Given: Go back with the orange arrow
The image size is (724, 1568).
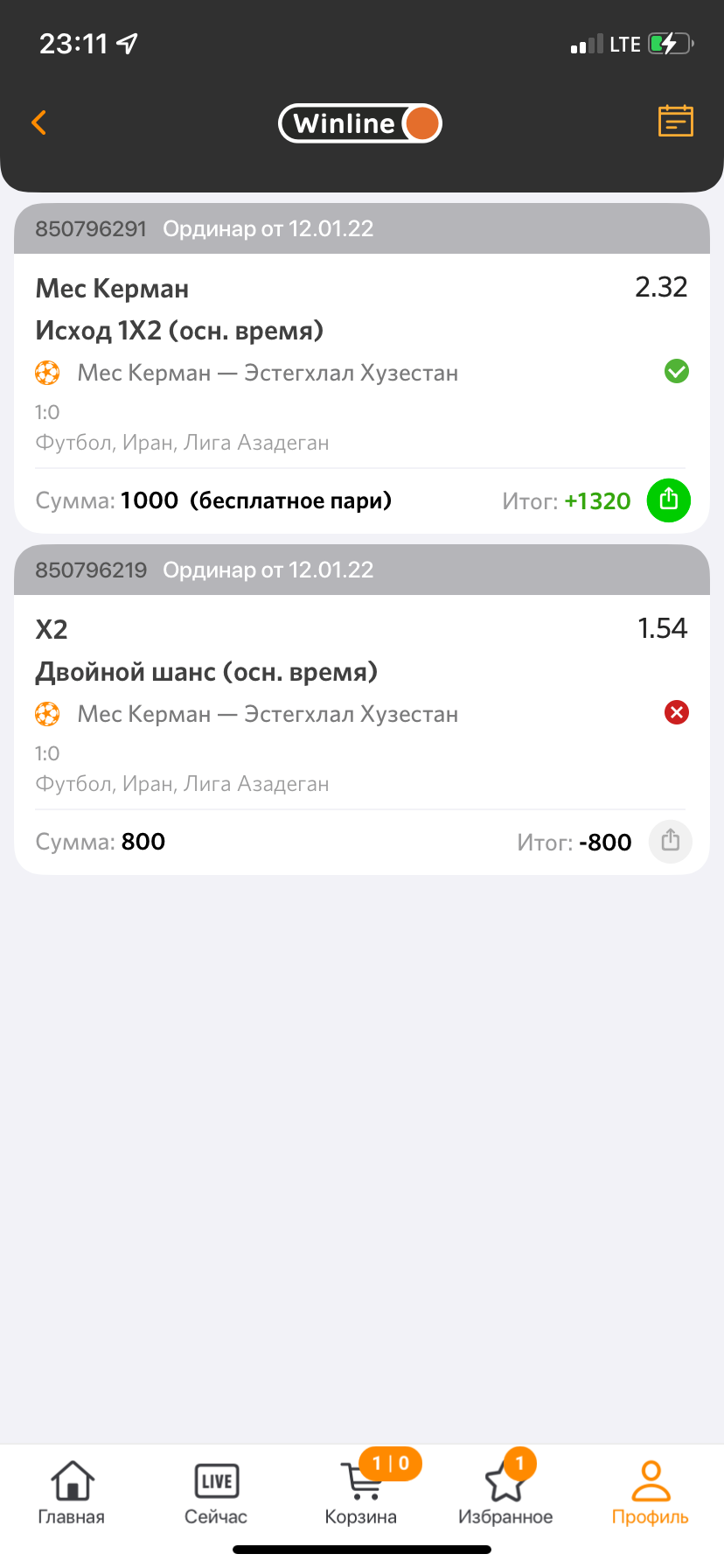Looking at the screenshot, I should [x=39, y=122].
